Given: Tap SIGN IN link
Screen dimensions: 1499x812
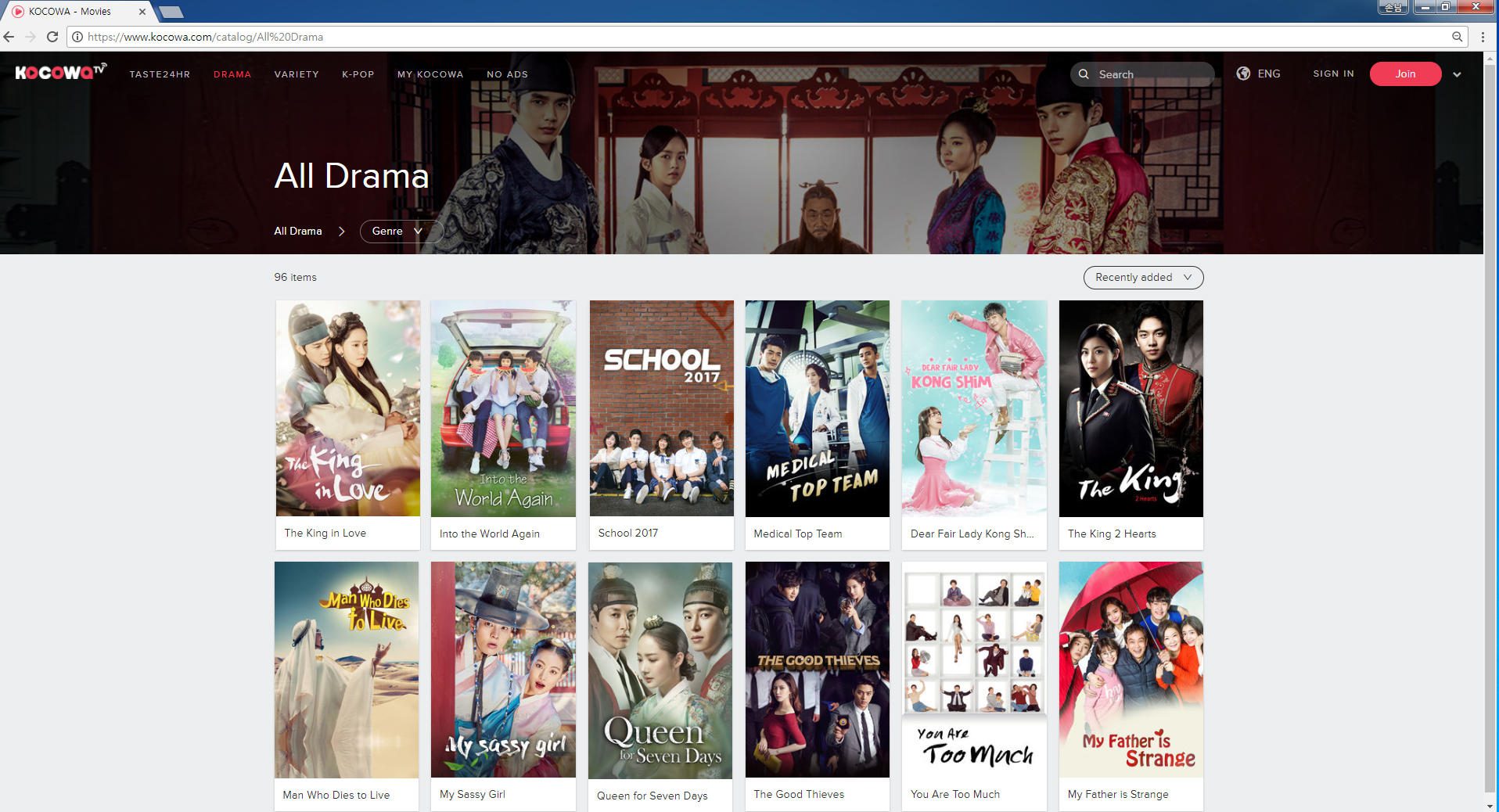Looking at the screenshot, I should [1333, 74].
